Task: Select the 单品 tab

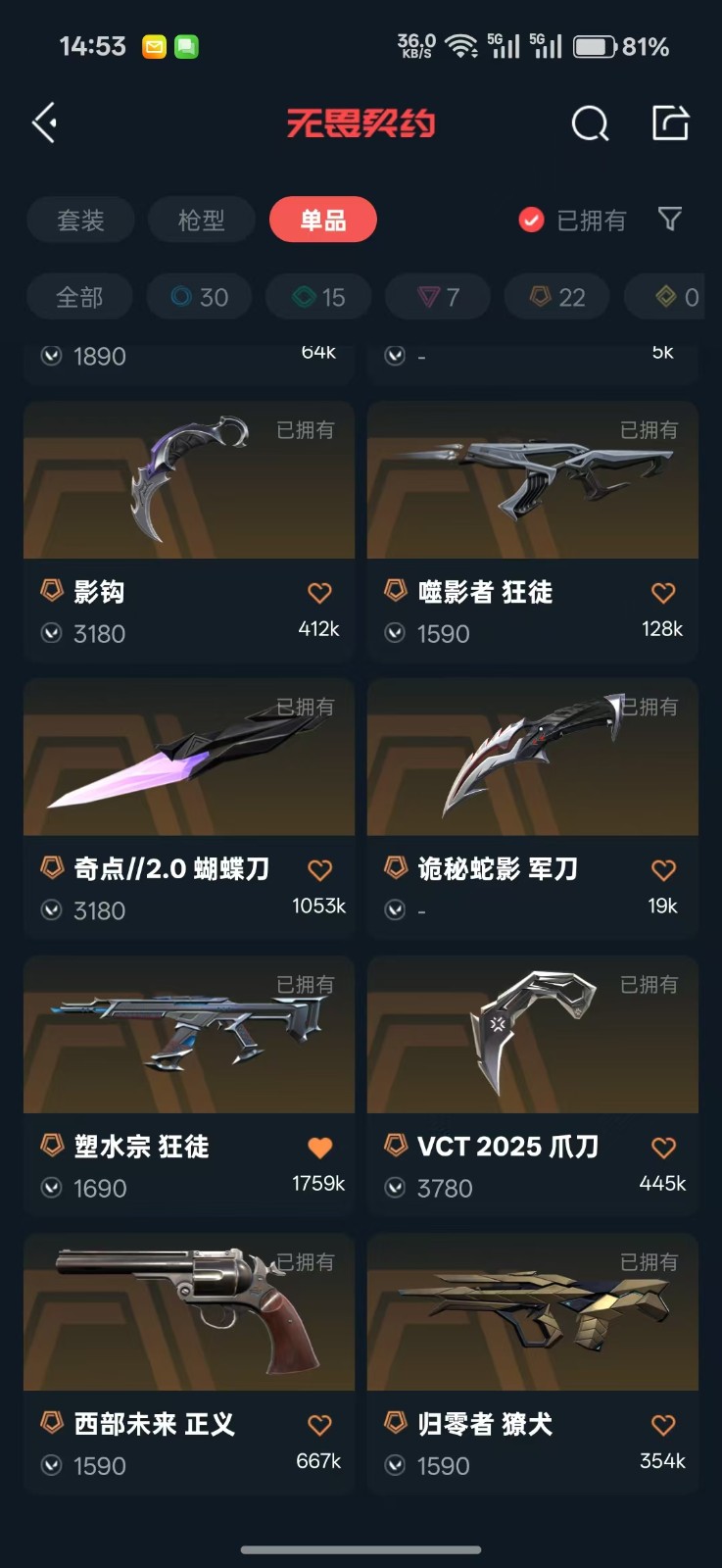Action: click(x=322, y=220)
